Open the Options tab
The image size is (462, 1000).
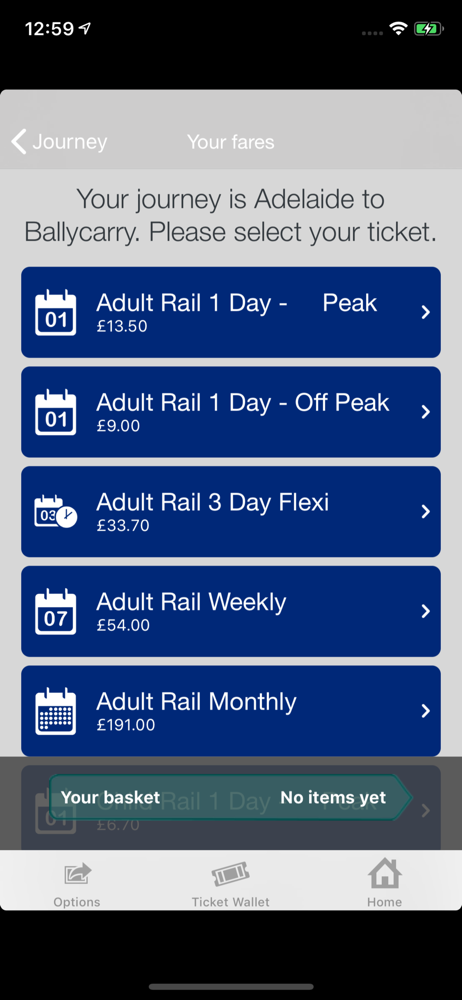pyautogui.click(x=77, y=884)
